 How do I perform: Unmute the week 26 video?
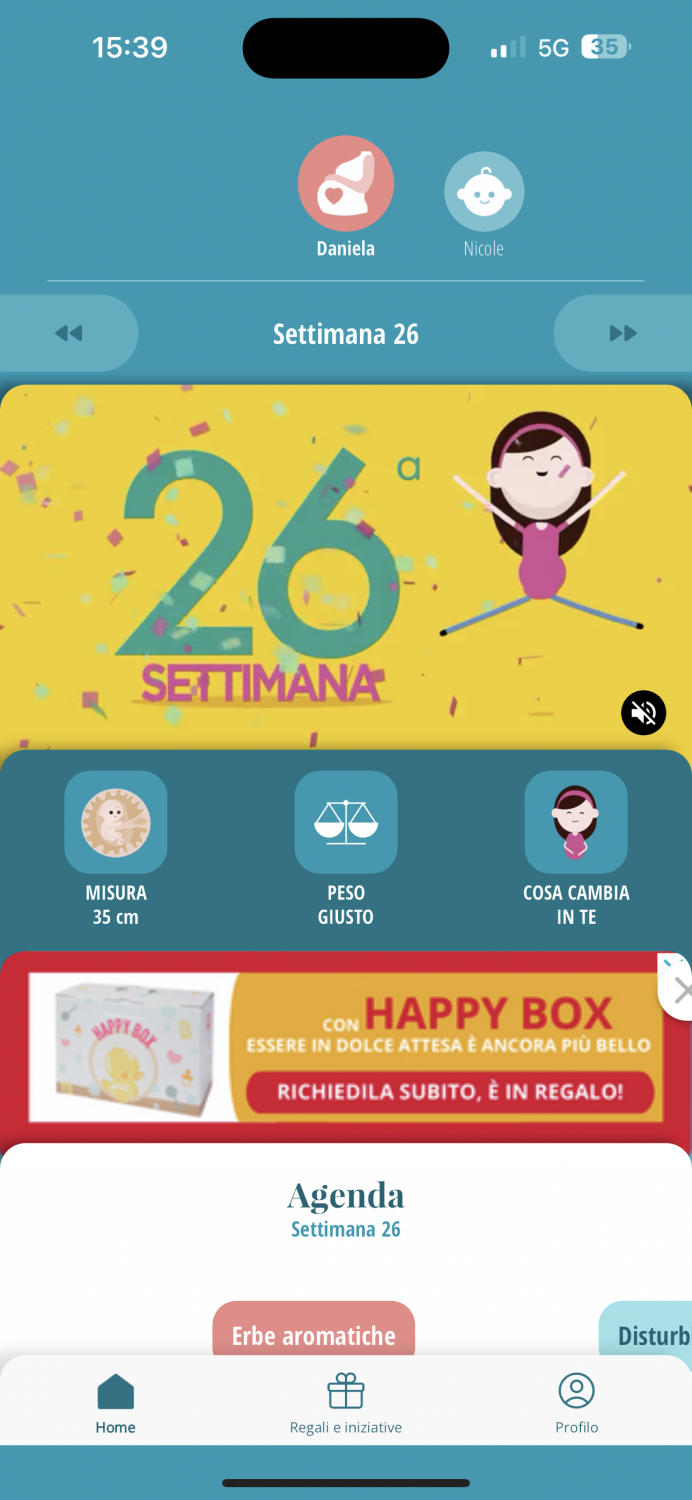coord(643,713)
